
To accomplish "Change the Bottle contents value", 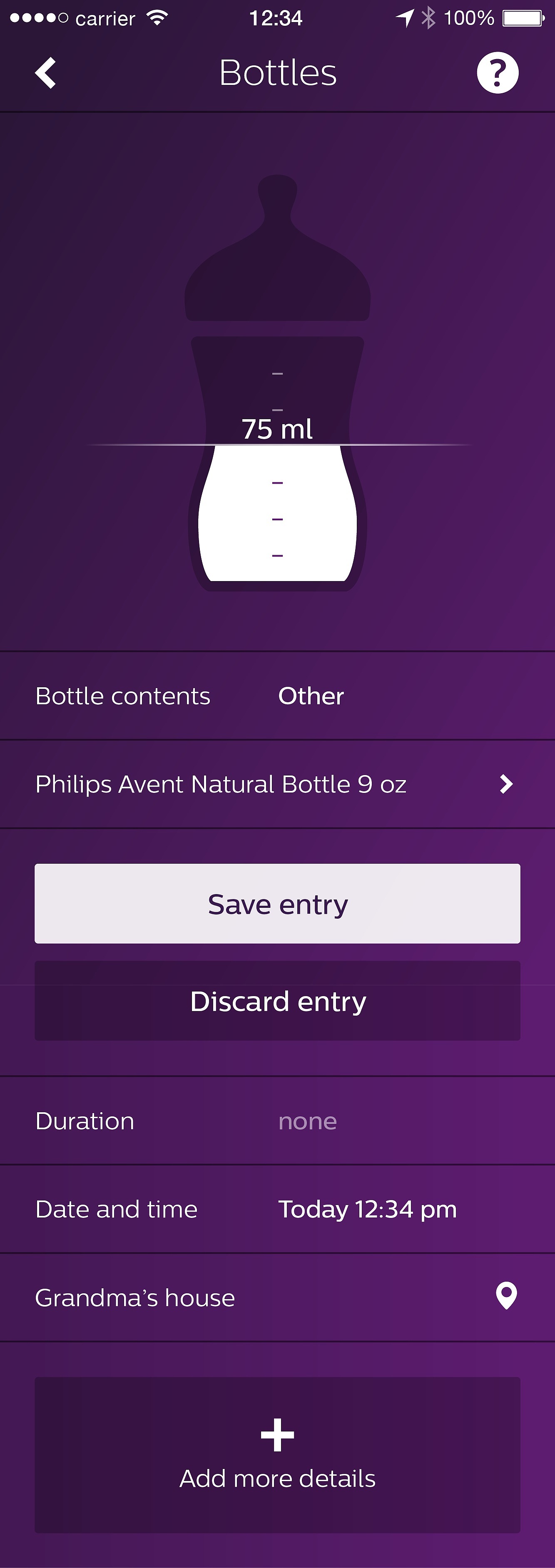I will (x=310, y=696).
